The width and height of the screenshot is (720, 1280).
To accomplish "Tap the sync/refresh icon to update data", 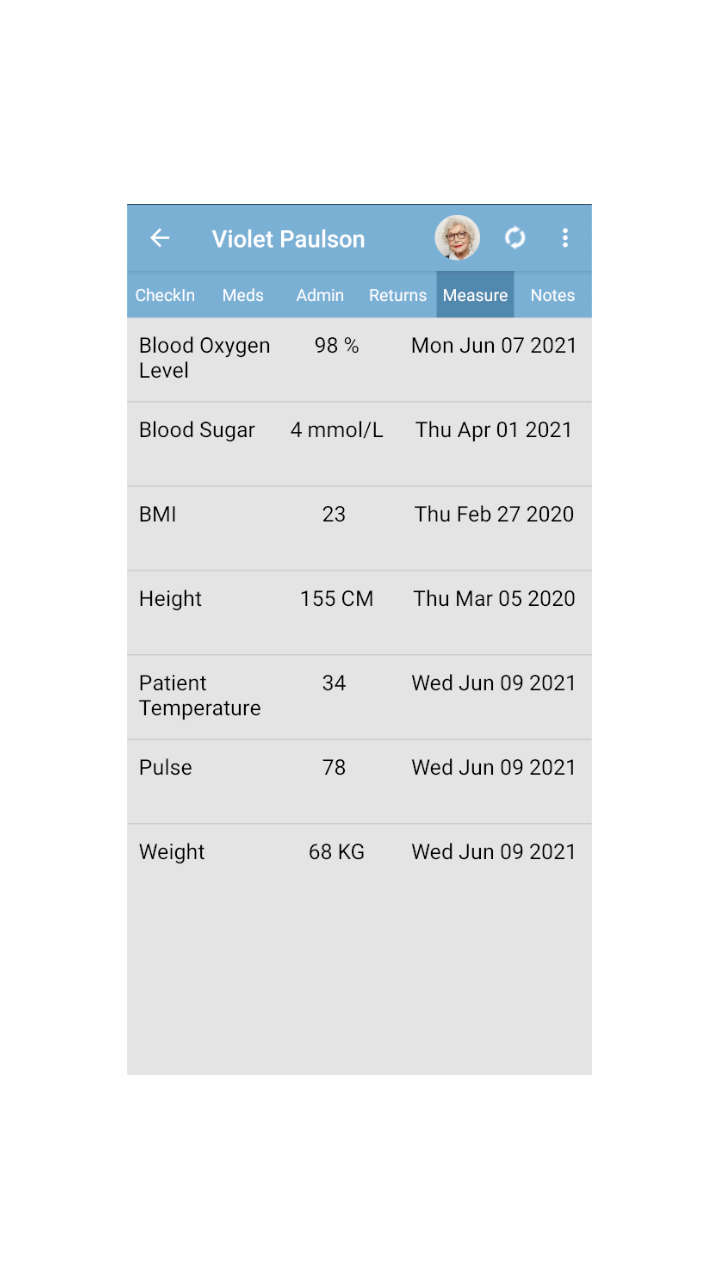I will [x=515, y=238].
